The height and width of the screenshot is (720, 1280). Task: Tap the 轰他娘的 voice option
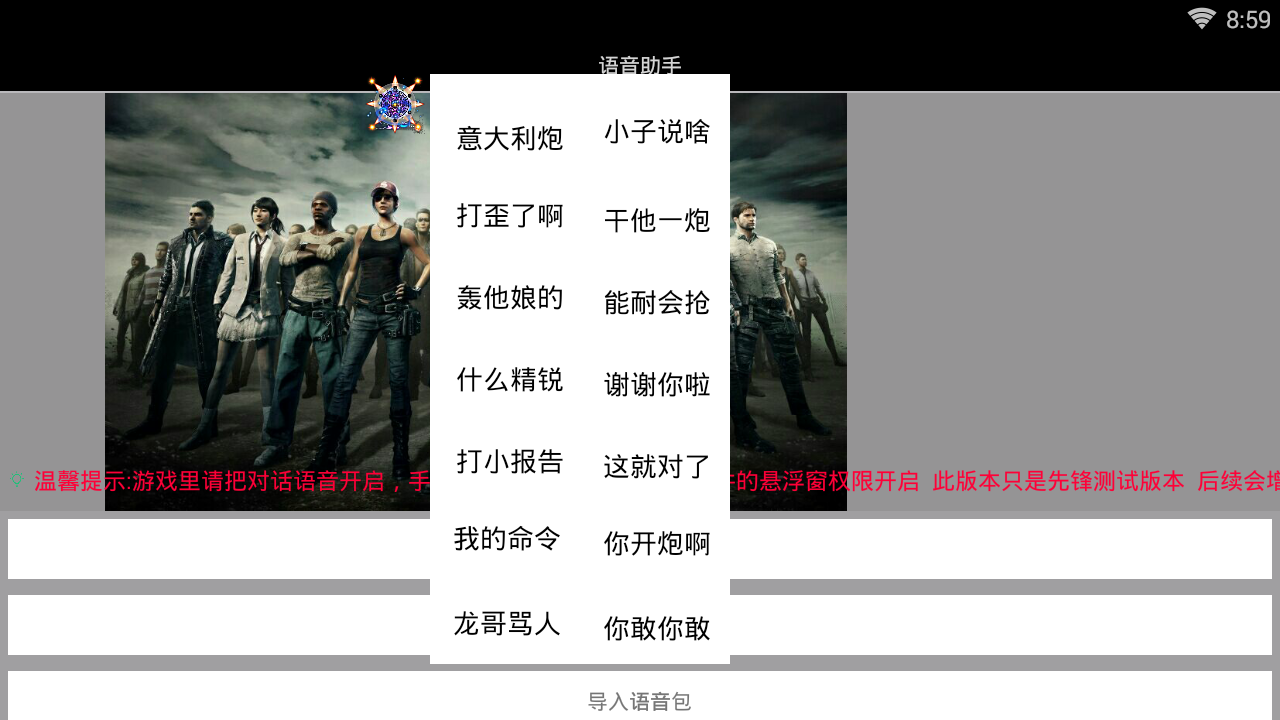click(x=510, y=298)
